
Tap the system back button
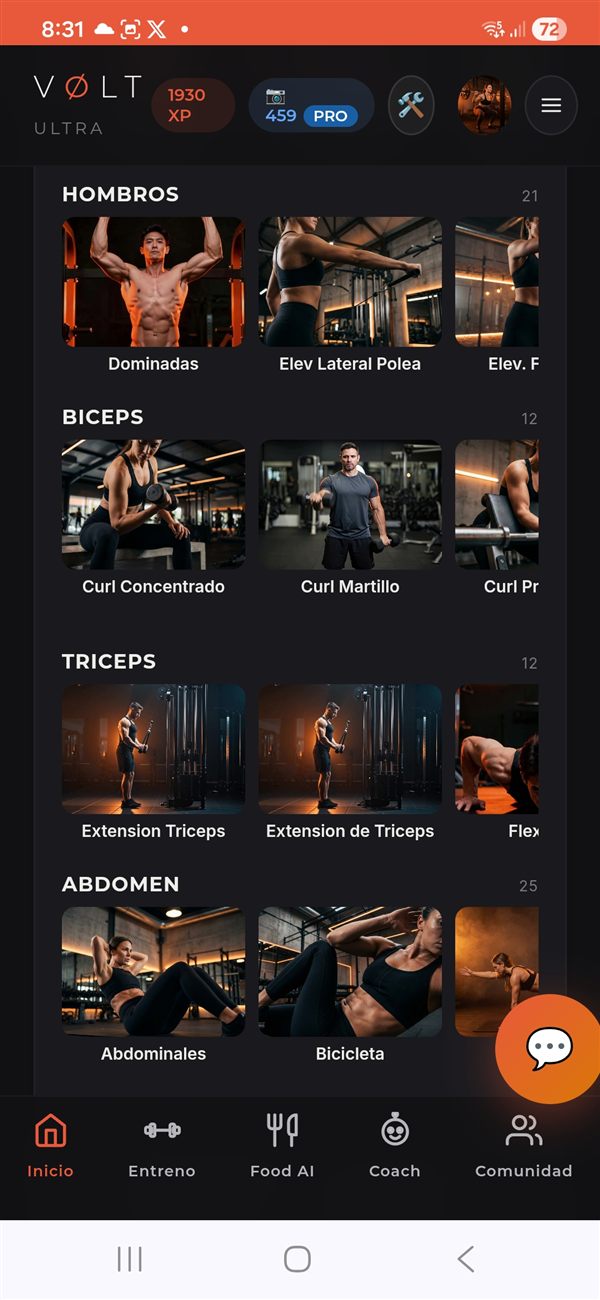tap(465, 1259)
